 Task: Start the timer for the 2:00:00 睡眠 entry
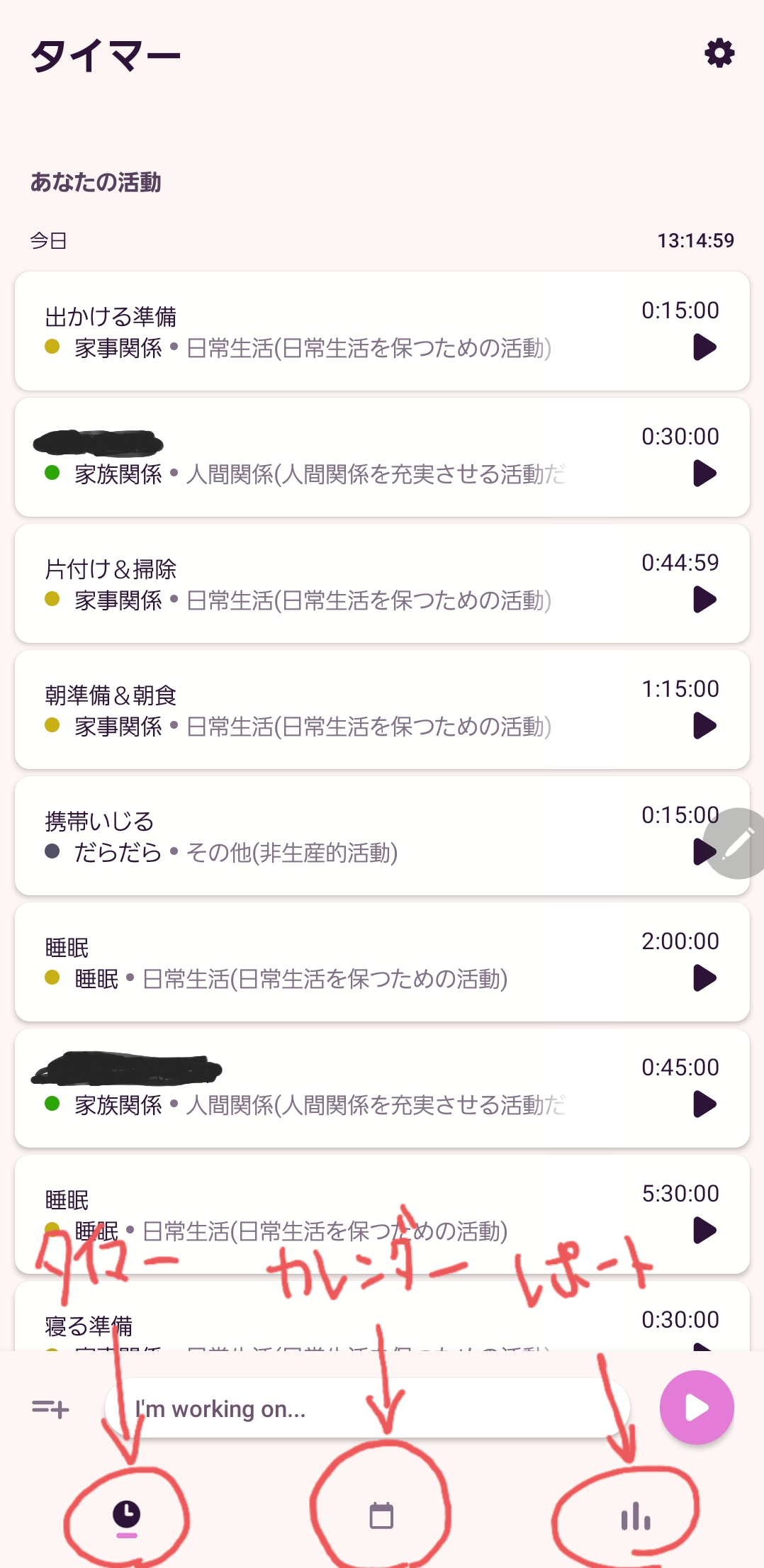tap(704, 978)
